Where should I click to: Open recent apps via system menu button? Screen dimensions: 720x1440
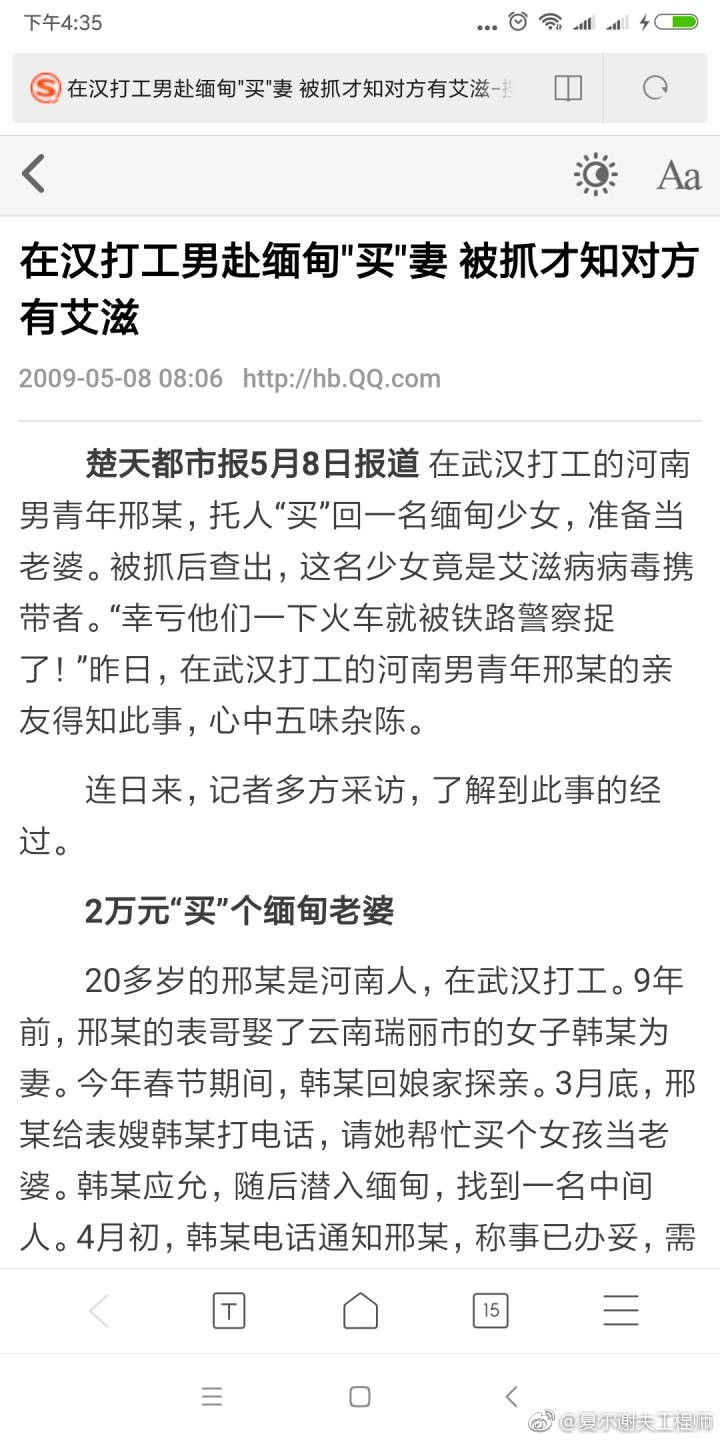coord(212,1397)
